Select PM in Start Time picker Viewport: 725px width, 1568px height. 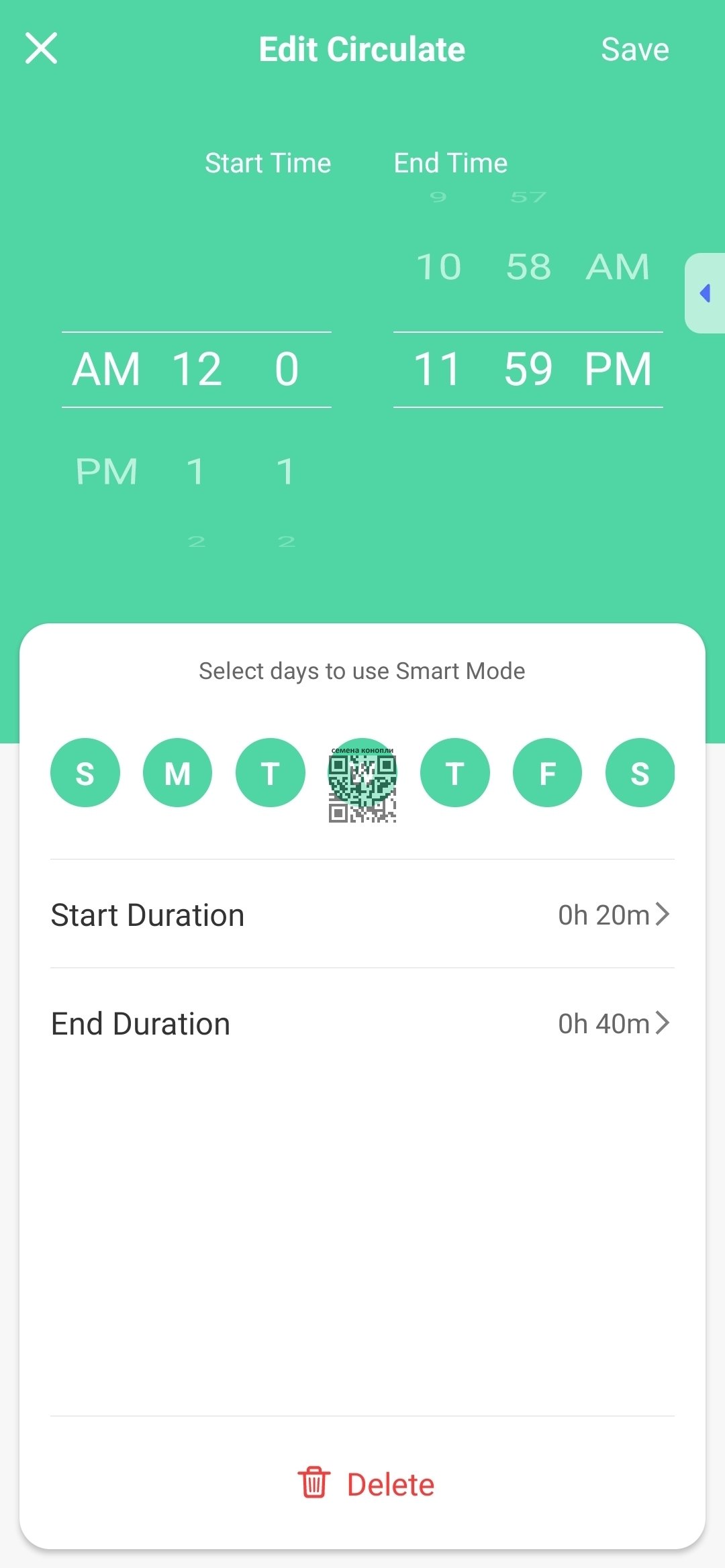(x=107, y=471)
